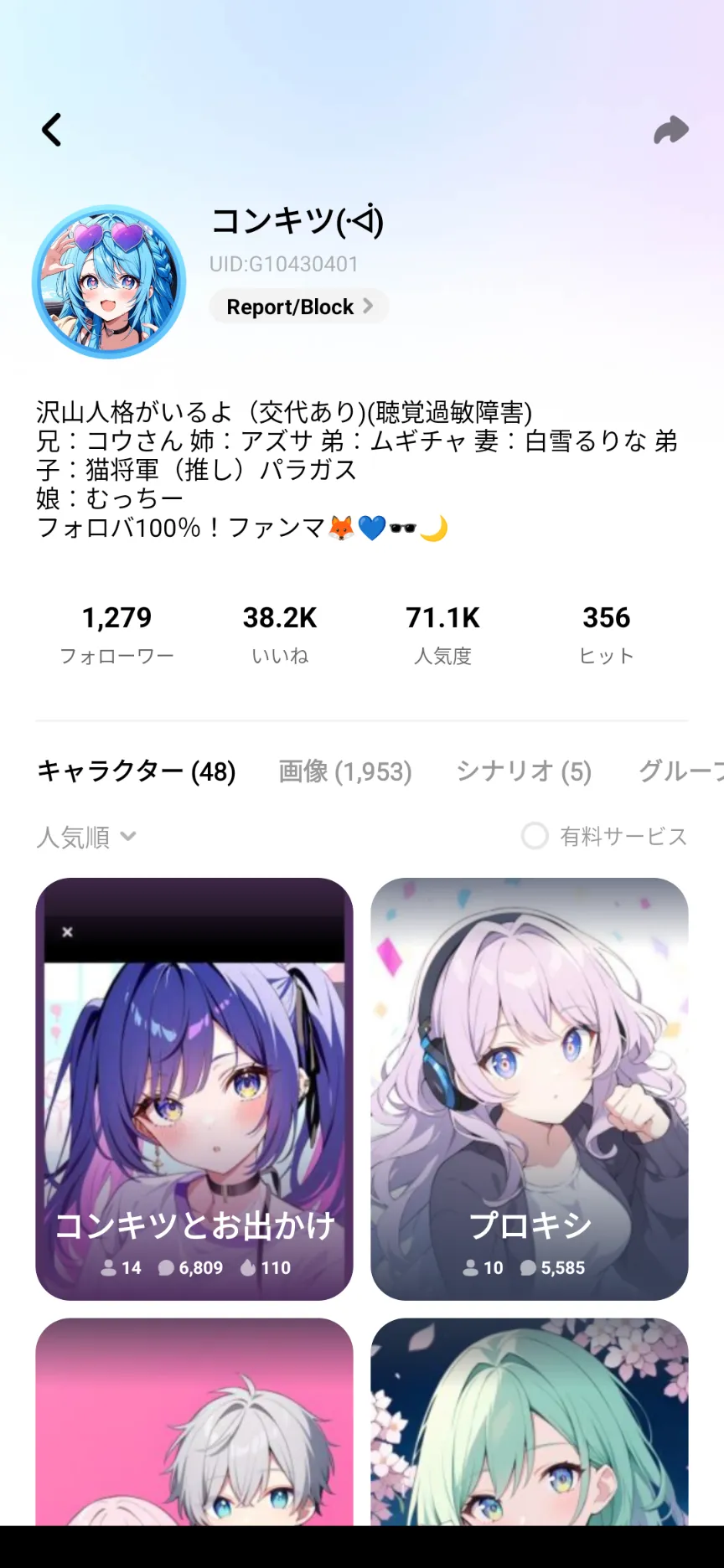Open the コンキツとお出かけ character card
The height and width of the screenshot is (1568, 724).
pos(194,1089)
